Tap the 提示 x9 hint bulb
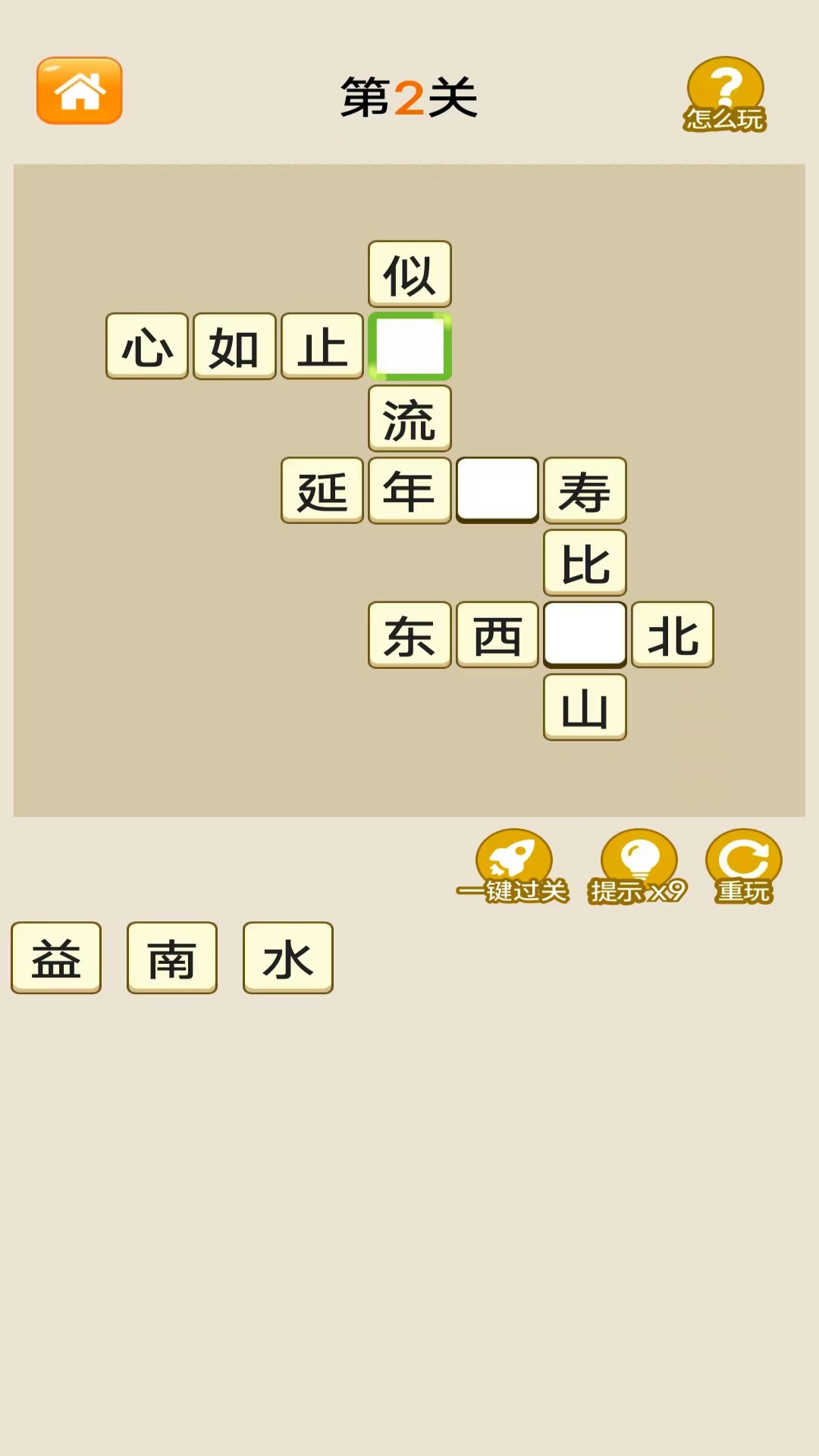The width and height of the screenshot is (819, 1456). click(638, 866)
